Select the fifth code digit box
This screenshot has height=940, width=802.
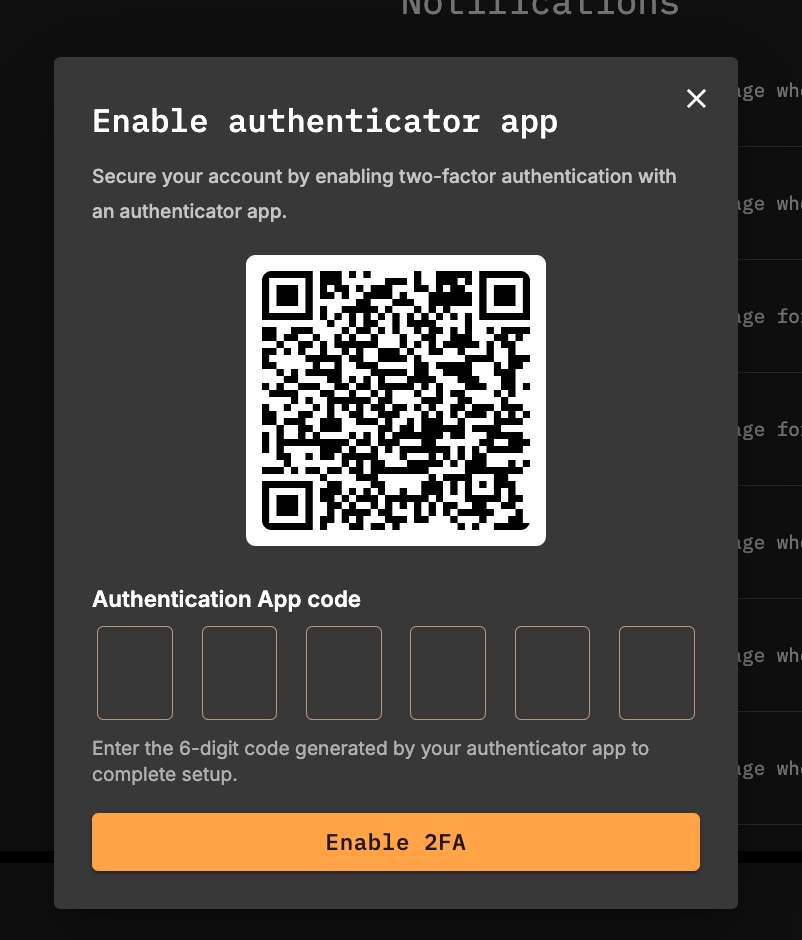click(552, 673)
